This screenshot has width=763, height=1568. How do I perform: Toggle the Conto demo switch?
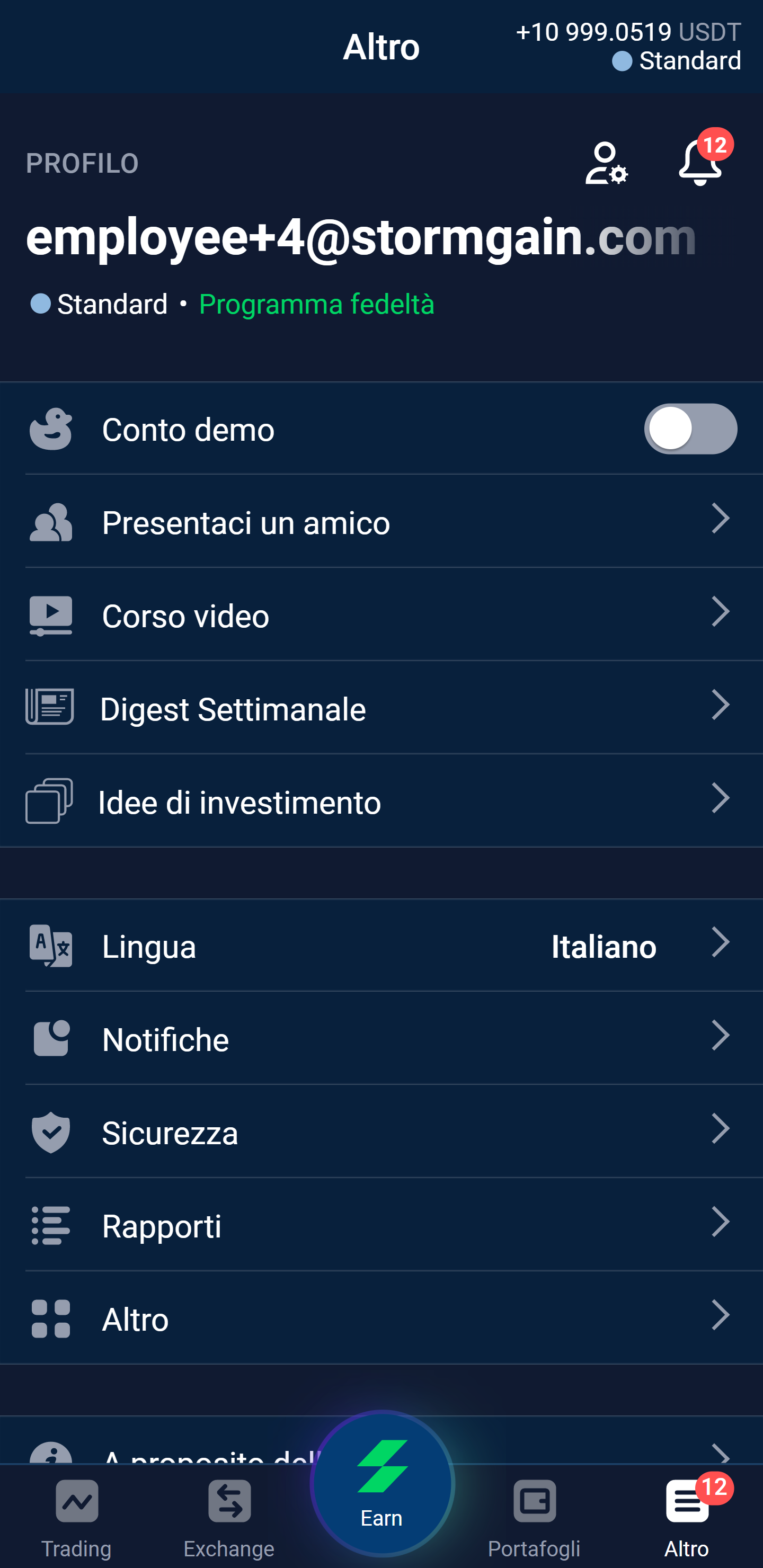point(690,429)
